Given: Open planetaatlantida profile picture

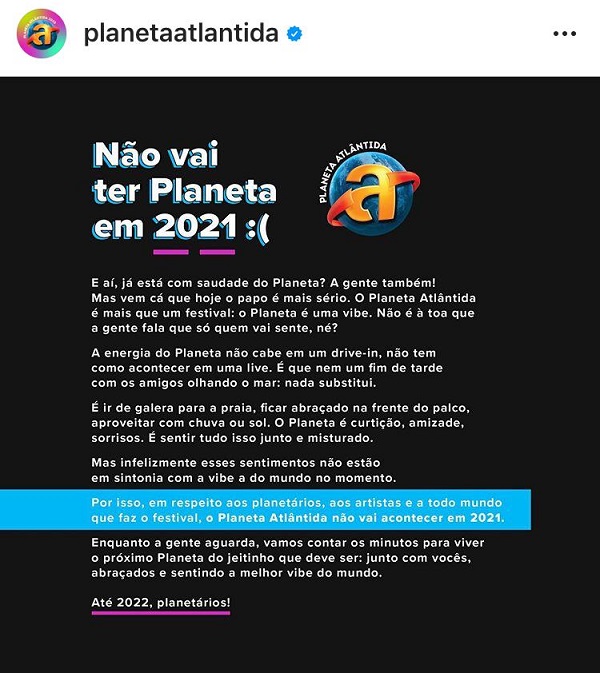Looking at the screenshot, I should point(42,33).
